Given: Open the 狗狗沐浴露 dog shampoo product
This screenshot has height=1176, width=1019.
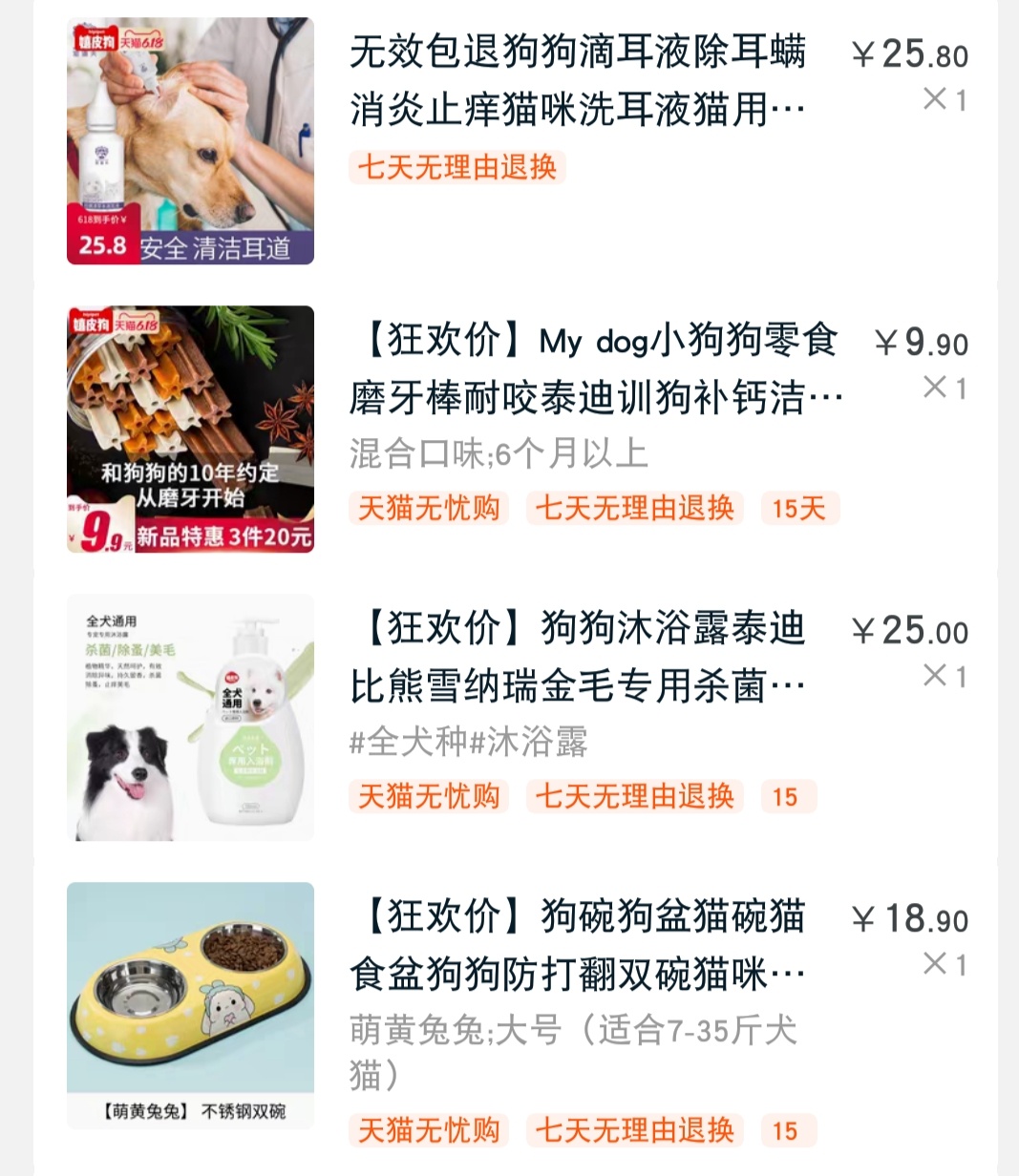Looking at the screenshot, I should click(577, 657).
